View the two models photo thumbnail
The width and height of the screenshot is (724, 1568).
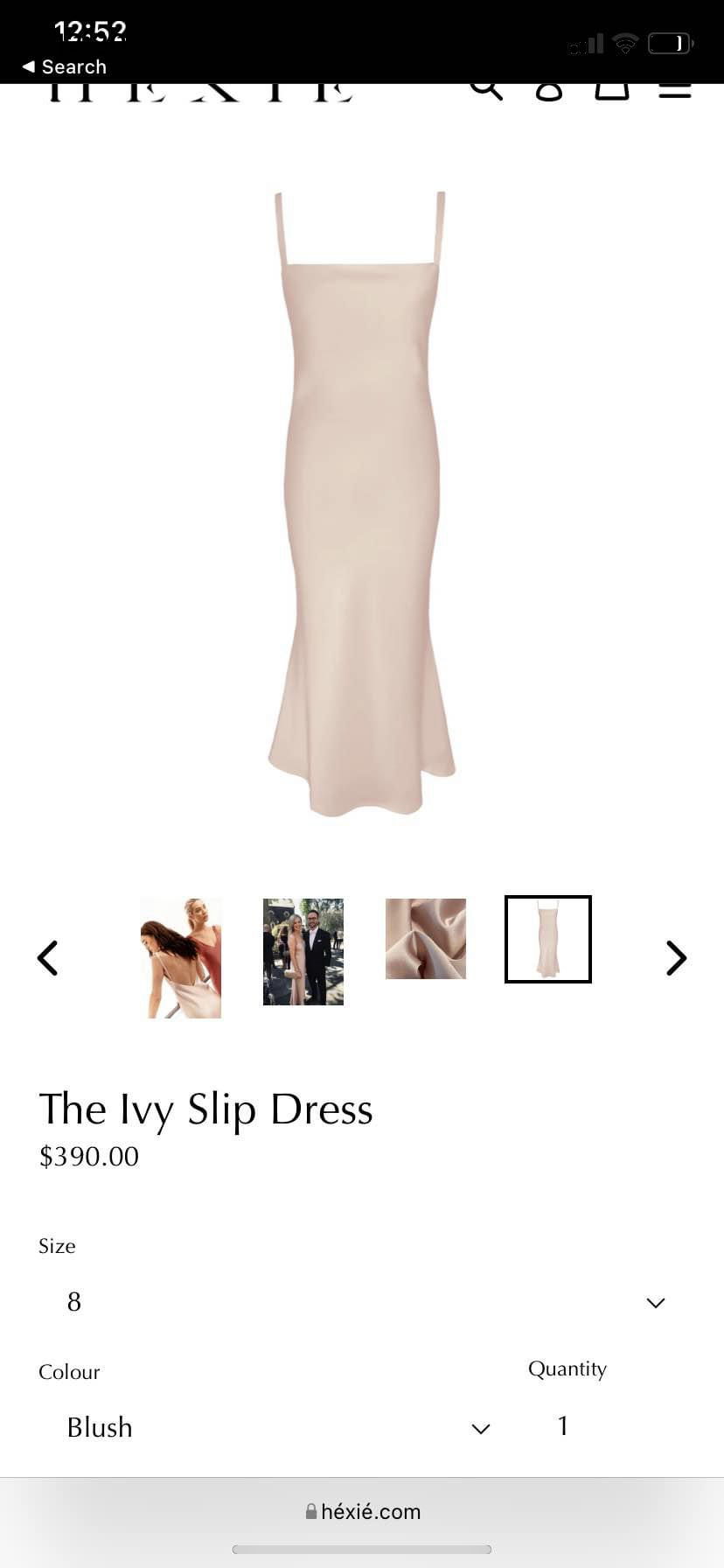point(181,958)
